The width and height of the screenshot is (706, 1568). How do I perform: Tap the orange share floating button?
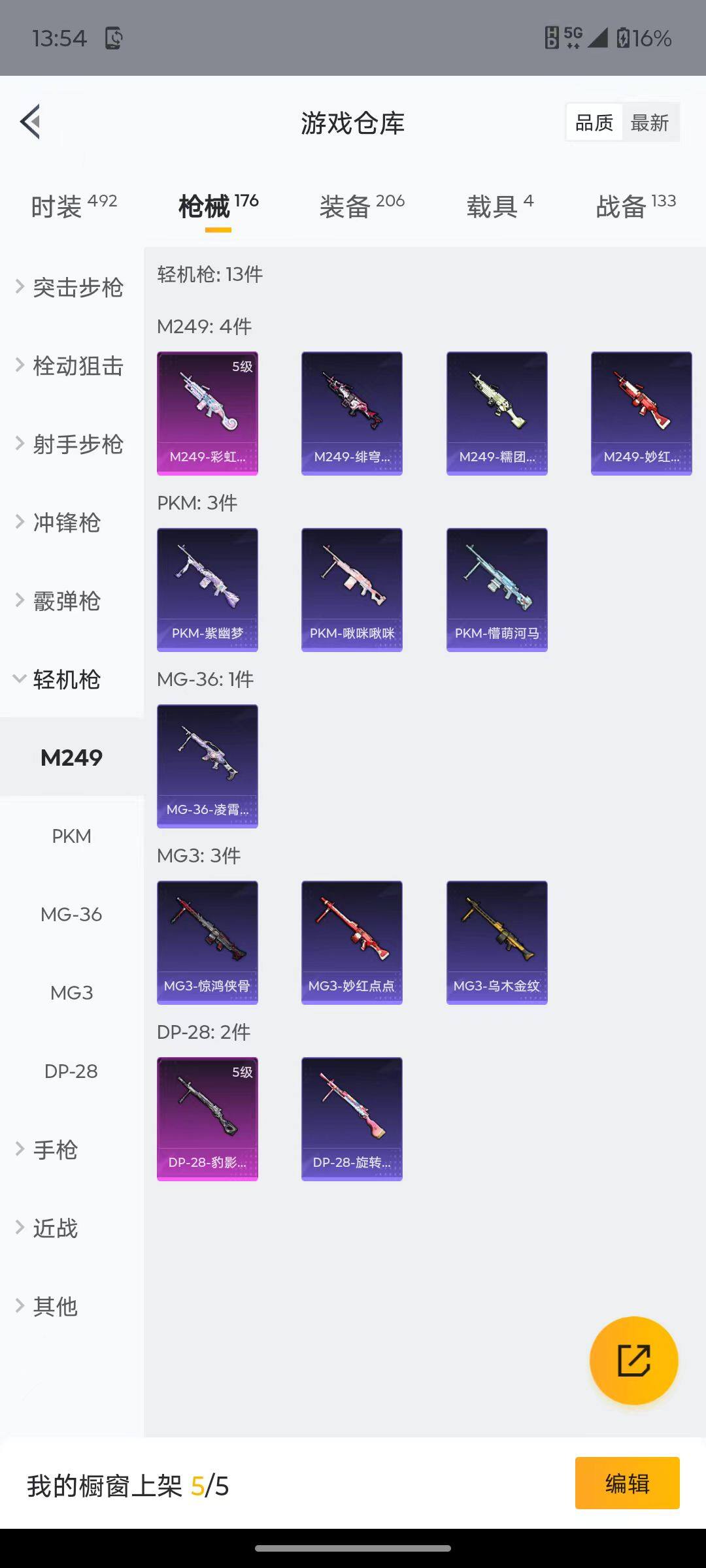[x=633, y=1360]
